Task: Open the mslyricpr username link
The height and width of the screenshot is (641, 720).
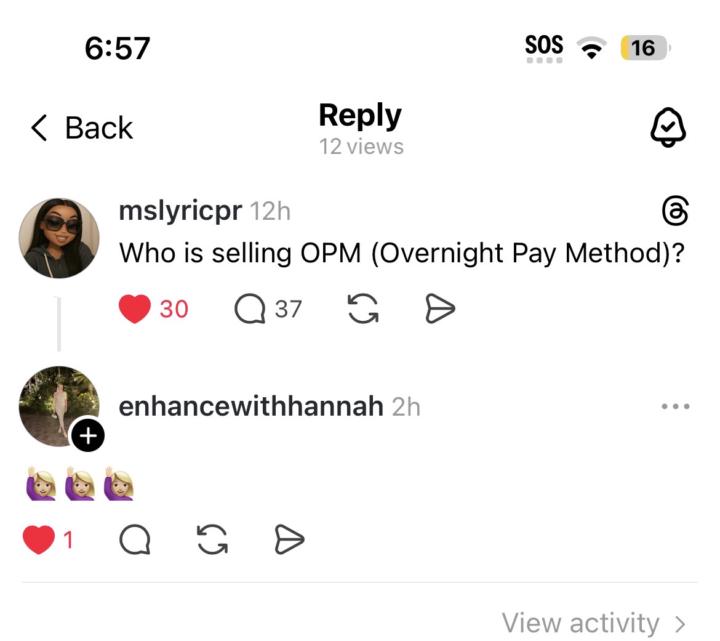Action: 180,212
